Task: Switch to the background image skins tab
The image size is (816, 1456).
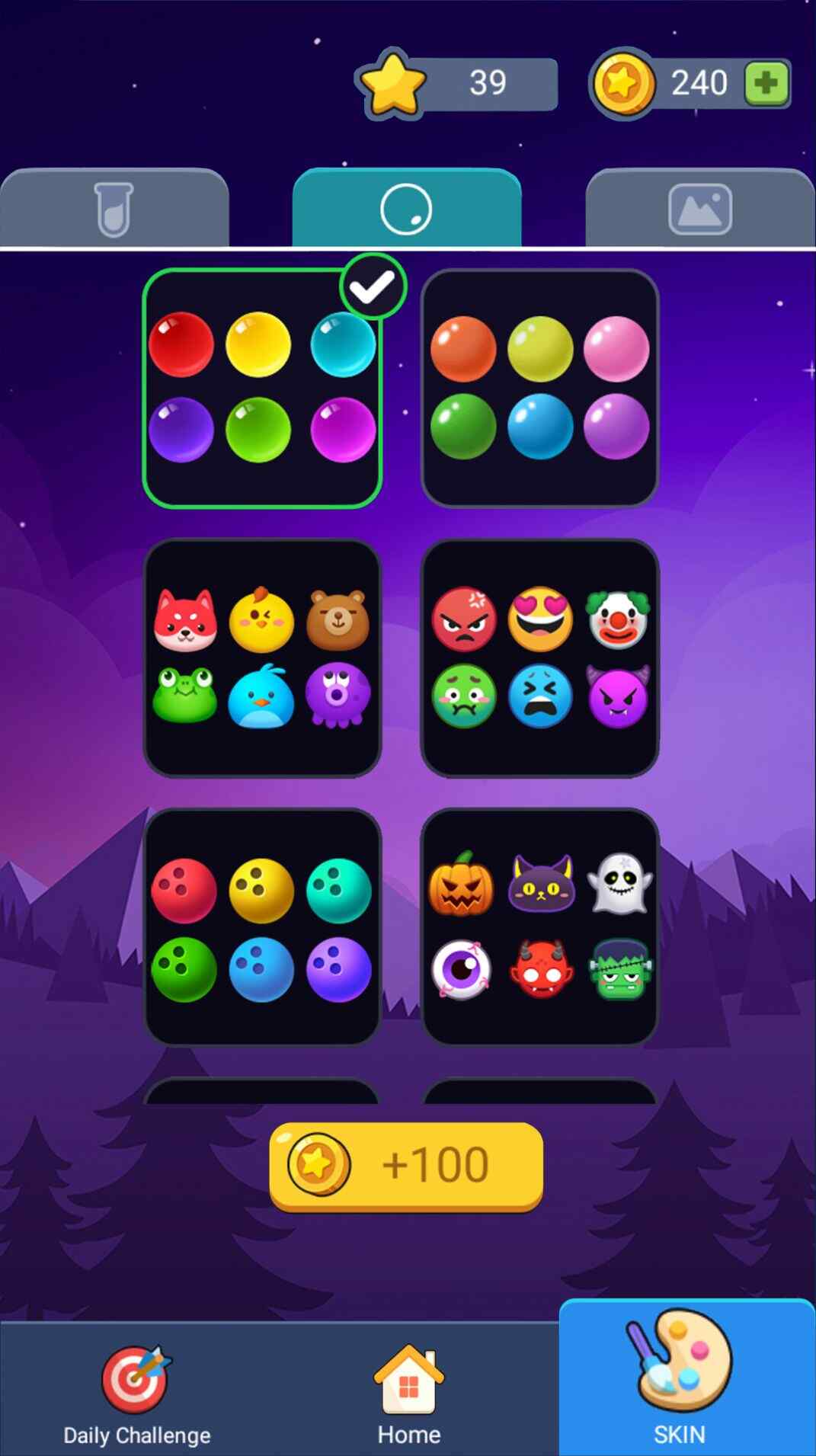Action: (699, 209)
